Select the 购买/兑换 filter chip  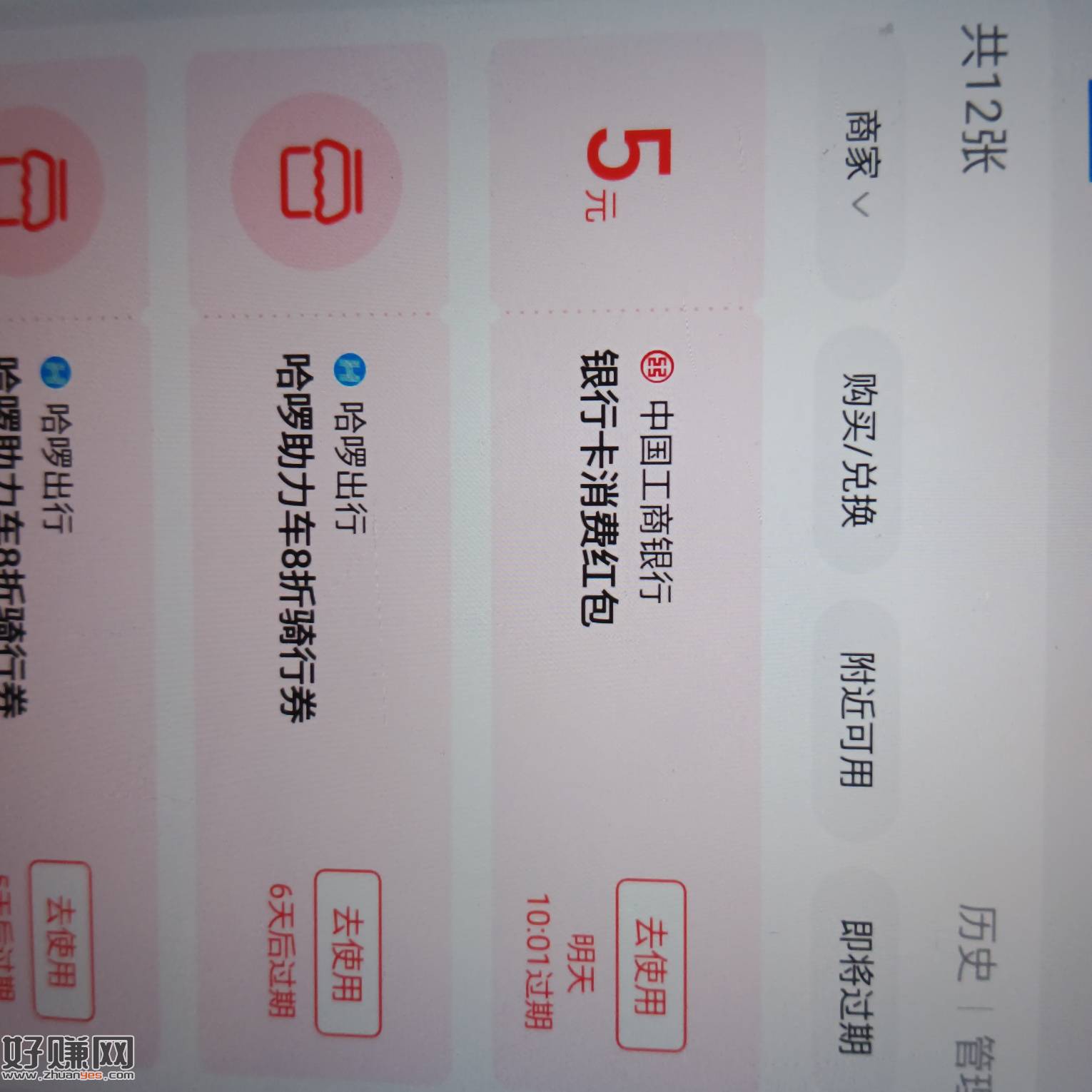[859, 450]
